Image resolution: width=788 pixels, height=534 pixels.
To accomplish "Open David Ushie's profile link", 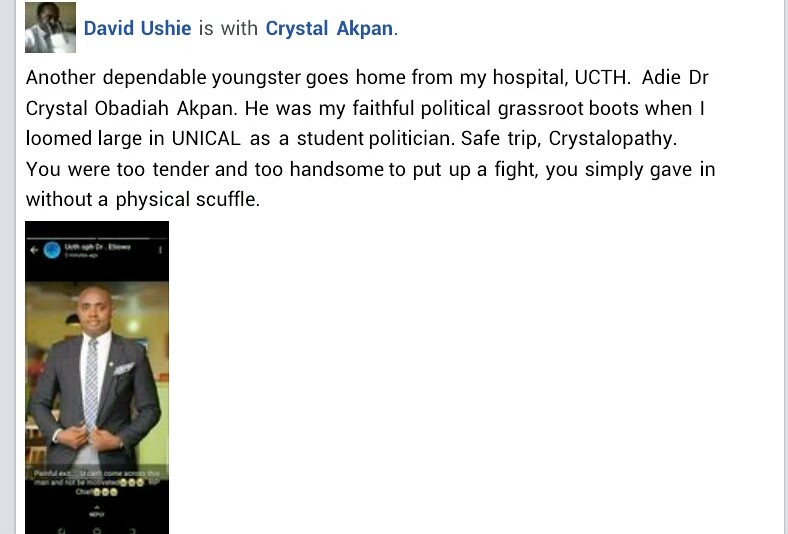I will pyautogui.click(x=138, y=28).
